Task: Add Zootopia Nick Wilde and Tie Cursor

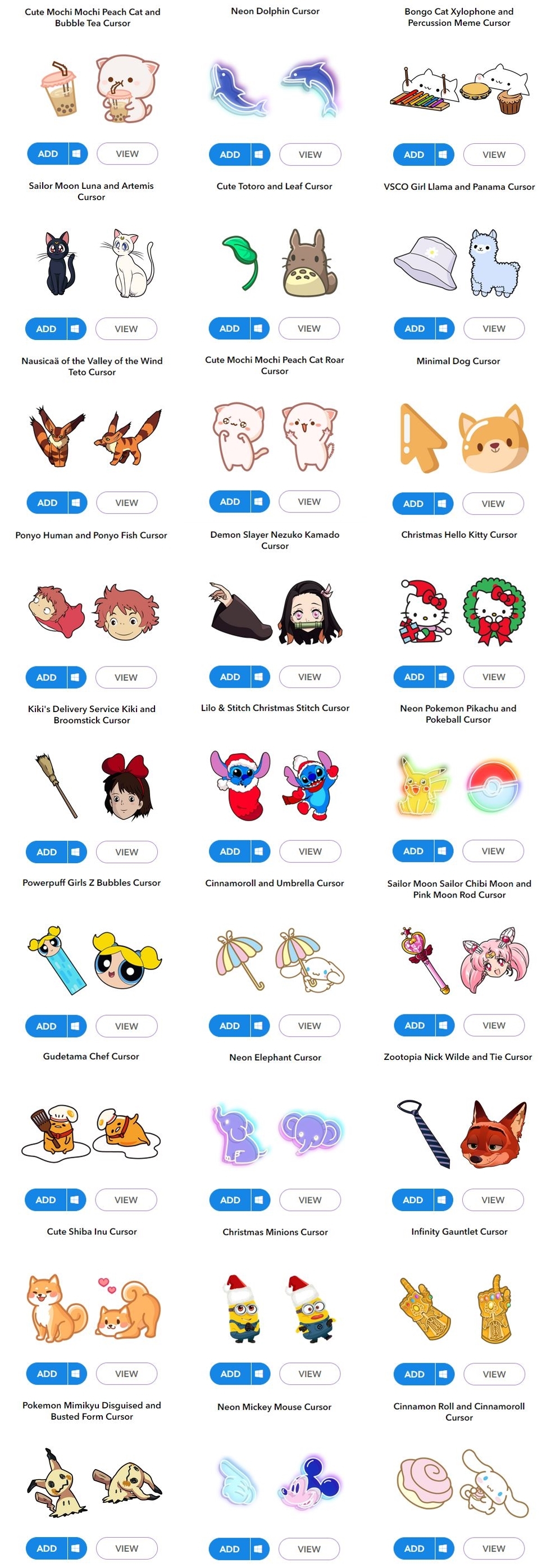Action: click(x=412, y=1200)
